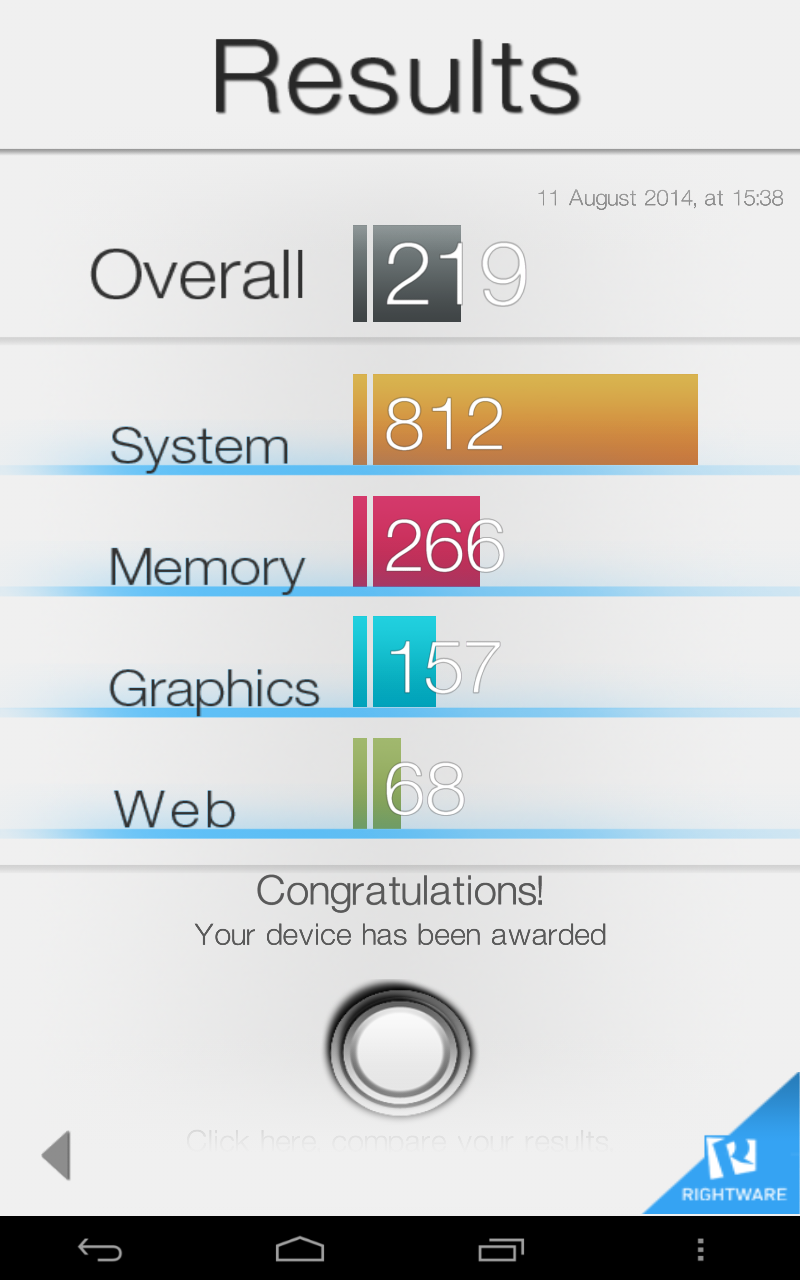Open Web score details
The image size is (800, 1280).
tap(400, 786)
